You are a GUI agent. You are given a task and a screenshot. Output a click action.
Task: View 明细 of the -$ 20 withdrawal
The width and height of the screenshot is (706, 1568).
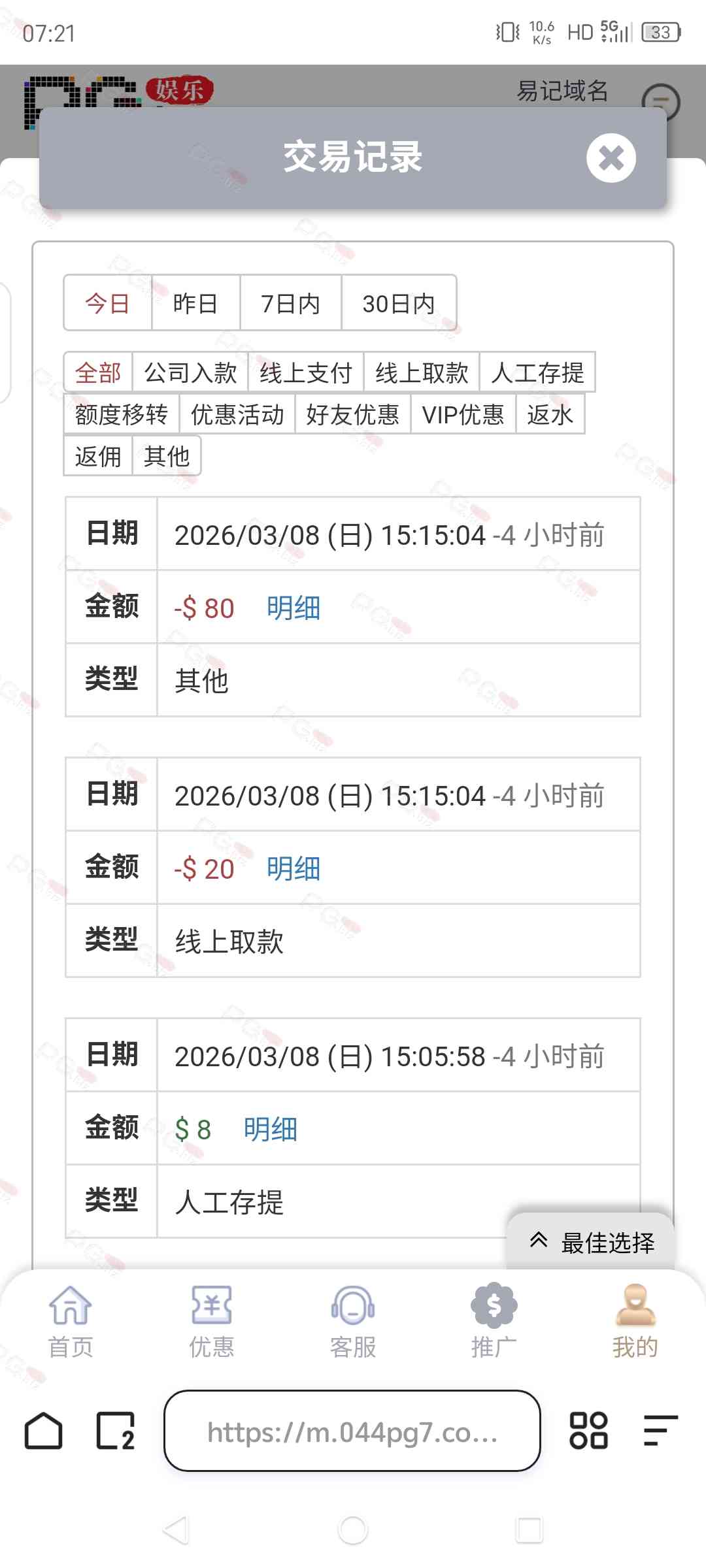click(x=294, y=868)
